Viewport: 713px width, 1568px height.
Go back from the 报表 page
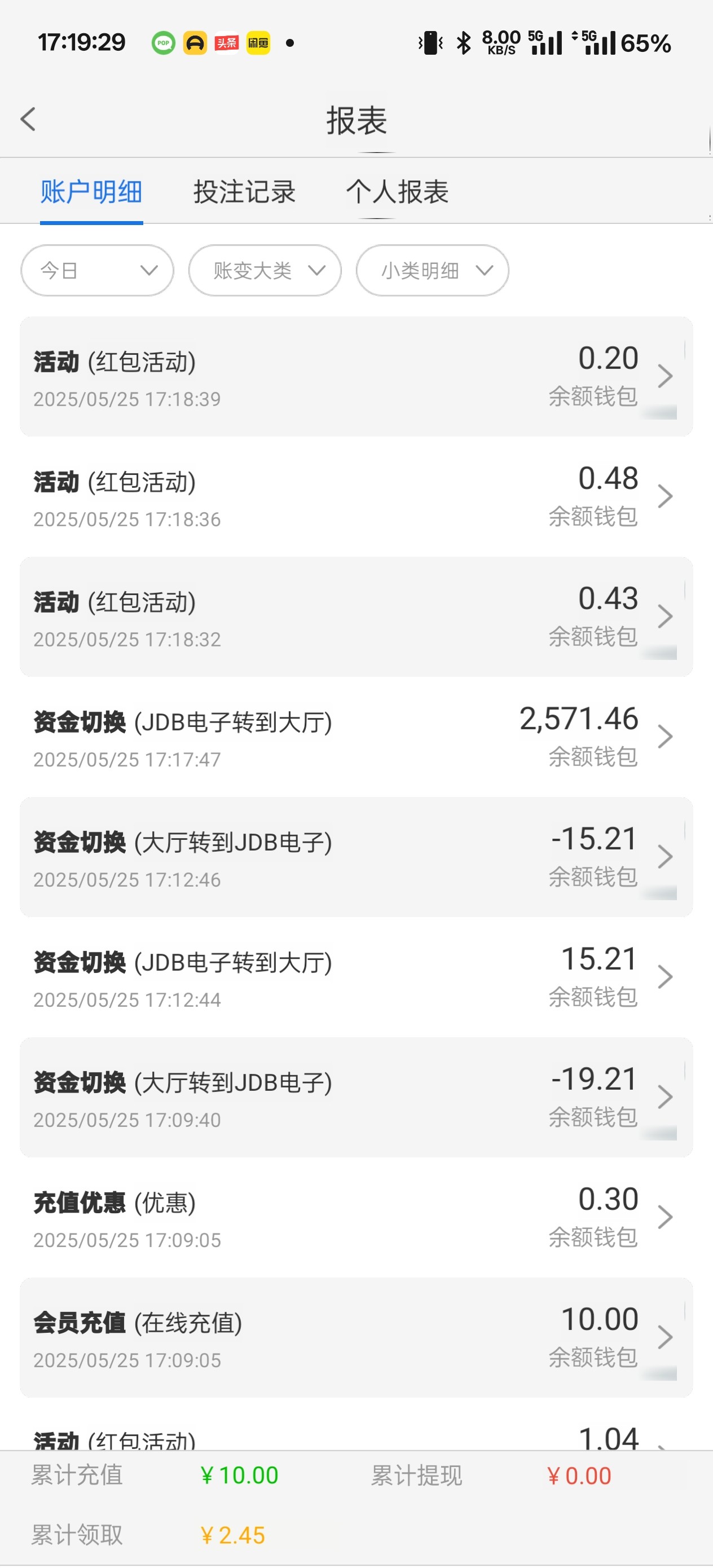pyautogui.click(x=29, y=120)
